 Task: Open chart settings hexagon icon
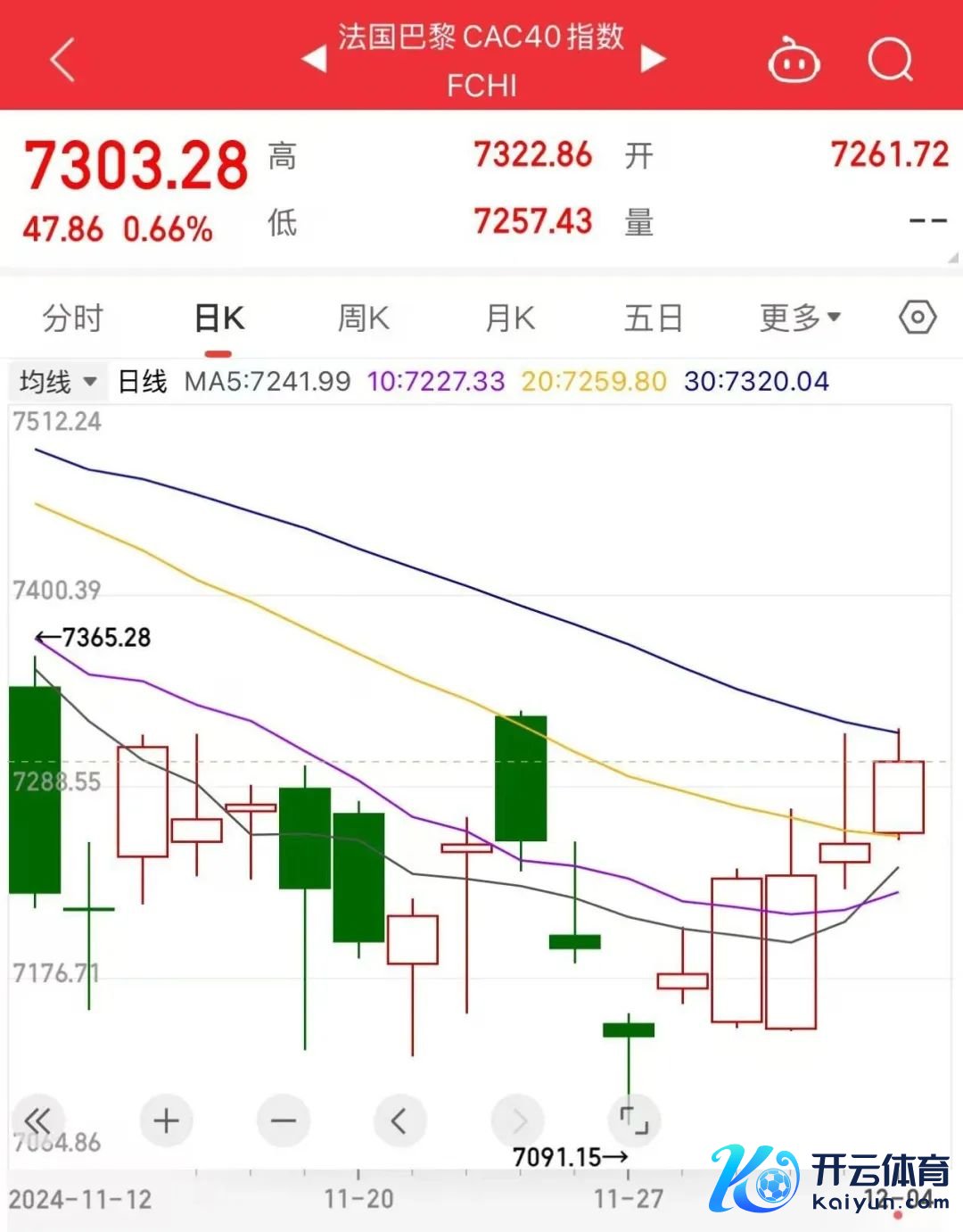point(918,318)
